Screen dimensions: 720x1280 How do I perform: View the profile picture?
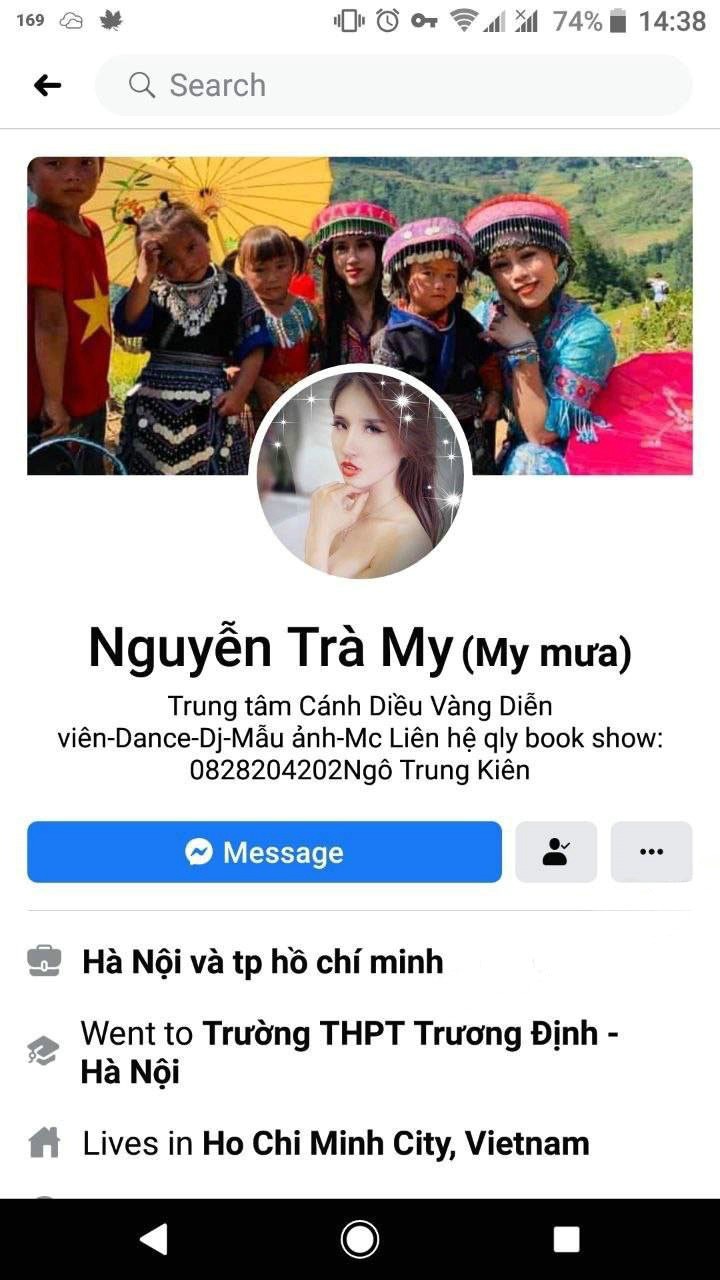(360, 473)
